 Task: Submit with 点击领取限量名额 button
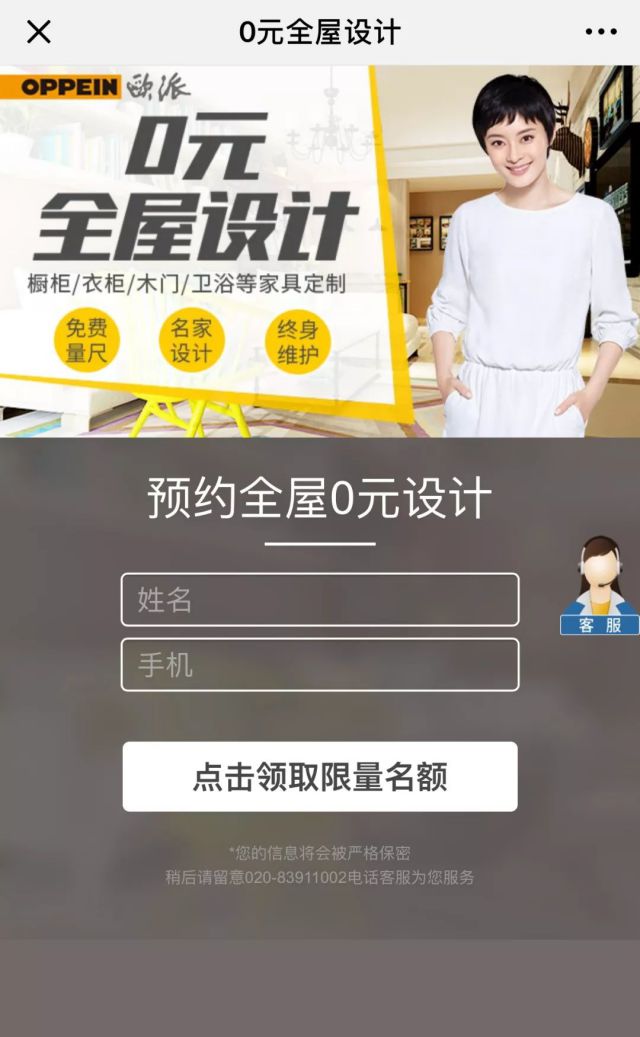click(320, 776)
